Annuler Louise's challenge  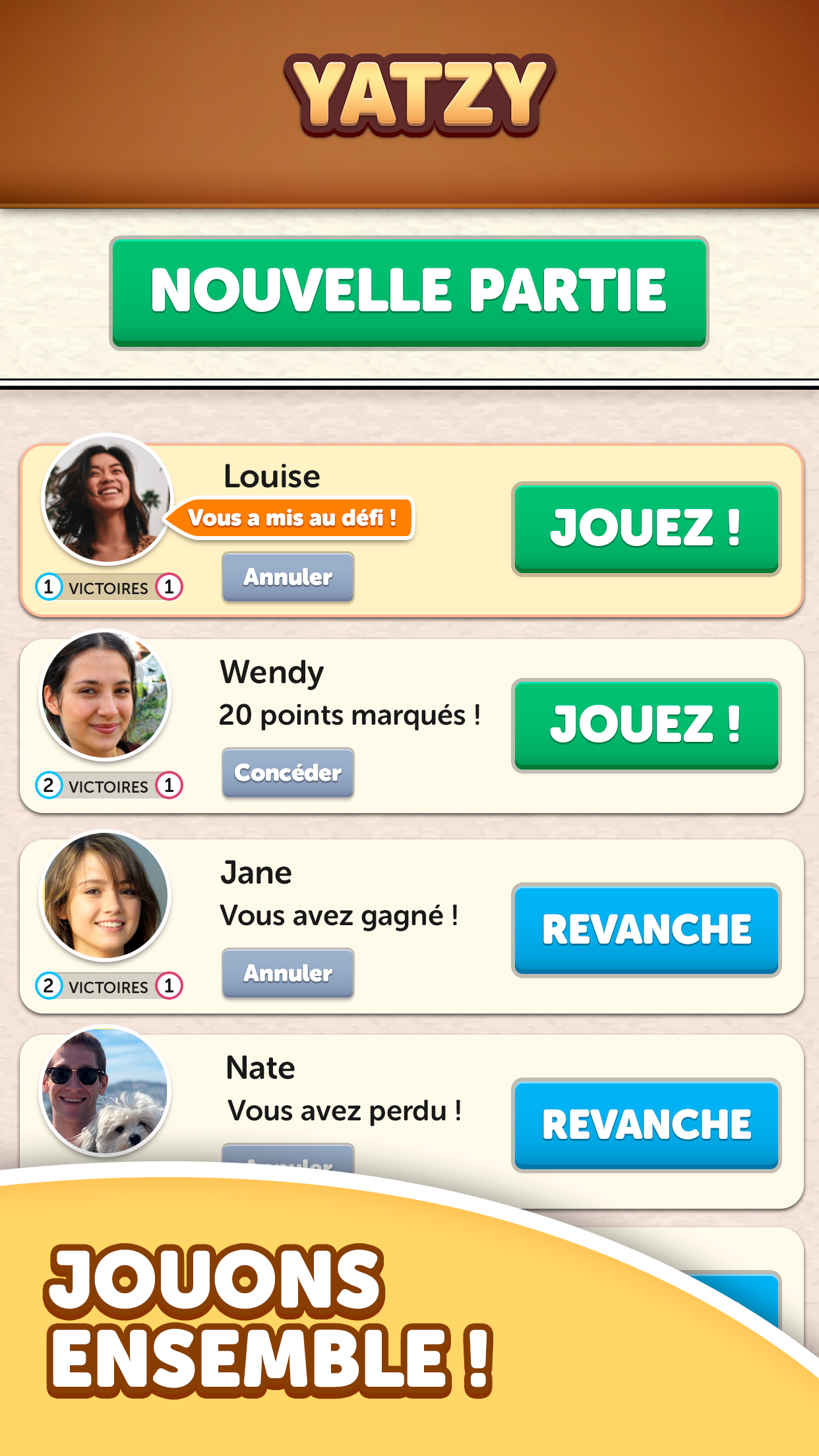point(288,576)
